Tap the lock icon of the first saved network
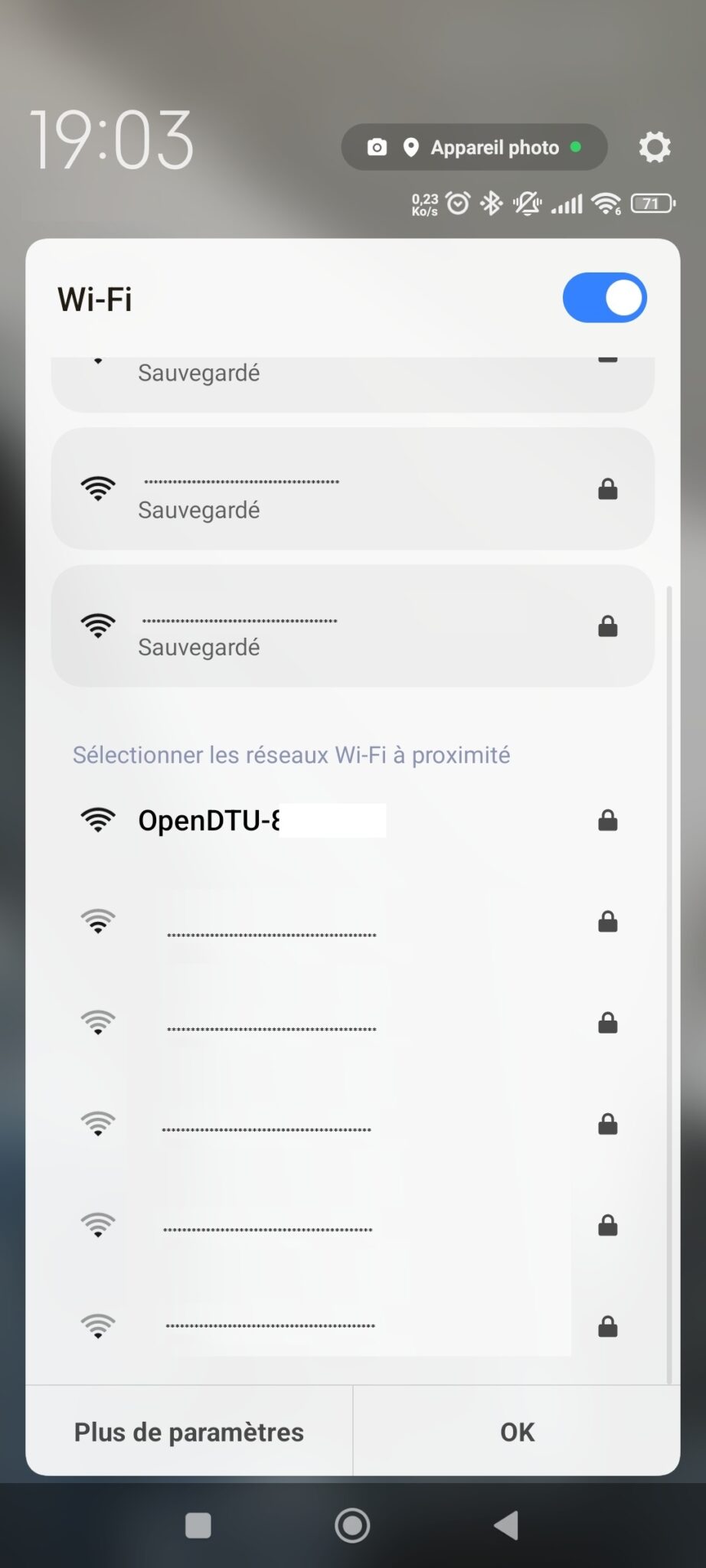706x1568 pixels. pos(607,489)
